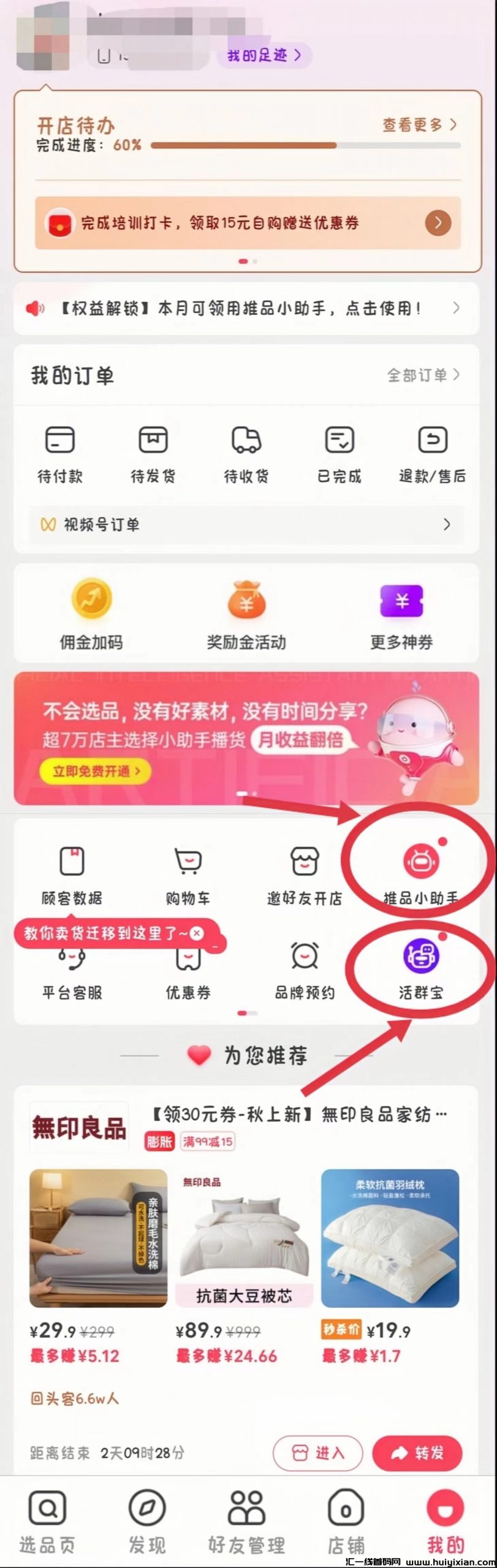
Task: Dismiss the 教你卖货迁移到这里了 tooltip
Action: click(x=196, y=933)
